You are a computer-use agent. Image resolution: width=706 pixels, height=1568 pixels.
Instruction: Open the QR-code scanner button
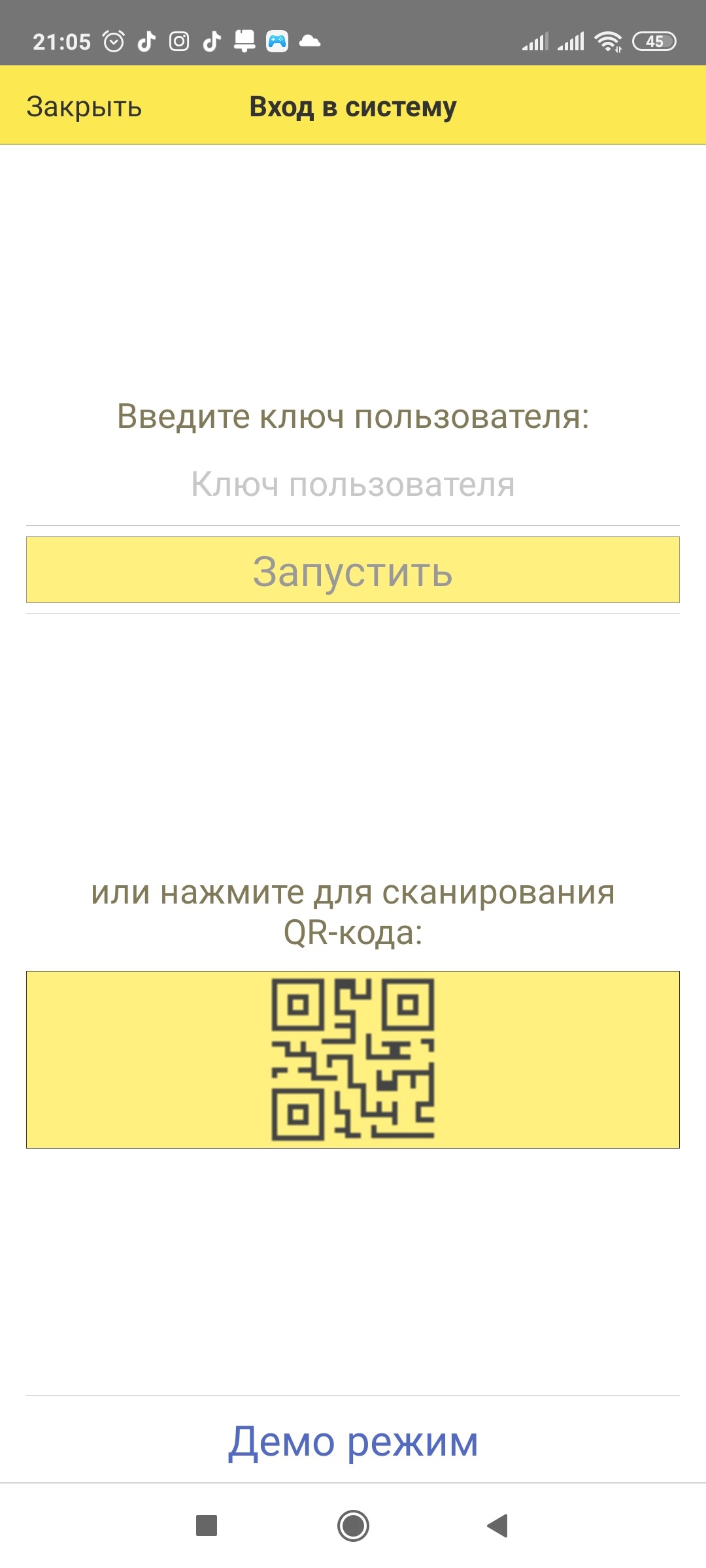point(353,1059)
